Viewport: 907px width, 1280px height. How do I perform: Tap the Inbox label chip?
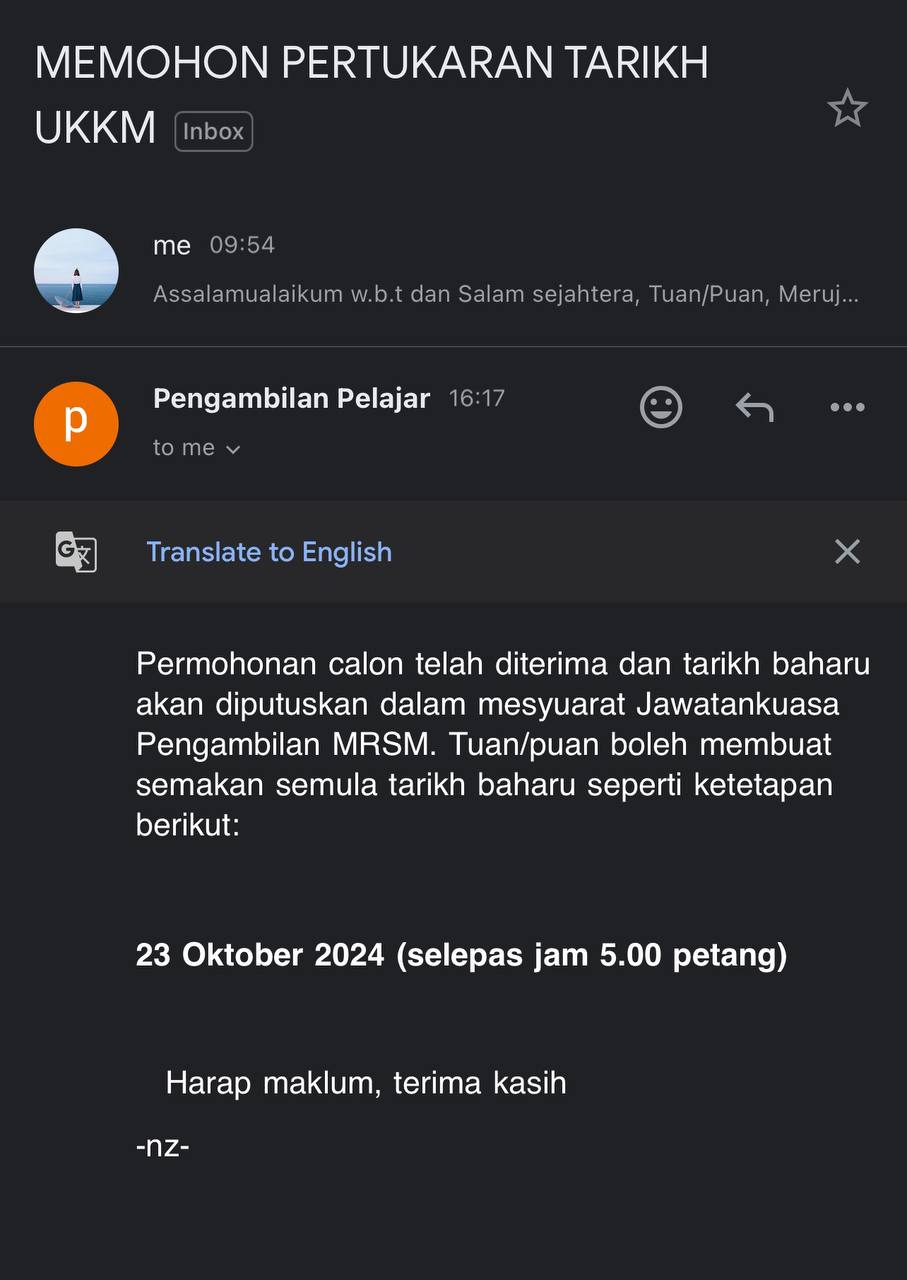click(213, 132)
